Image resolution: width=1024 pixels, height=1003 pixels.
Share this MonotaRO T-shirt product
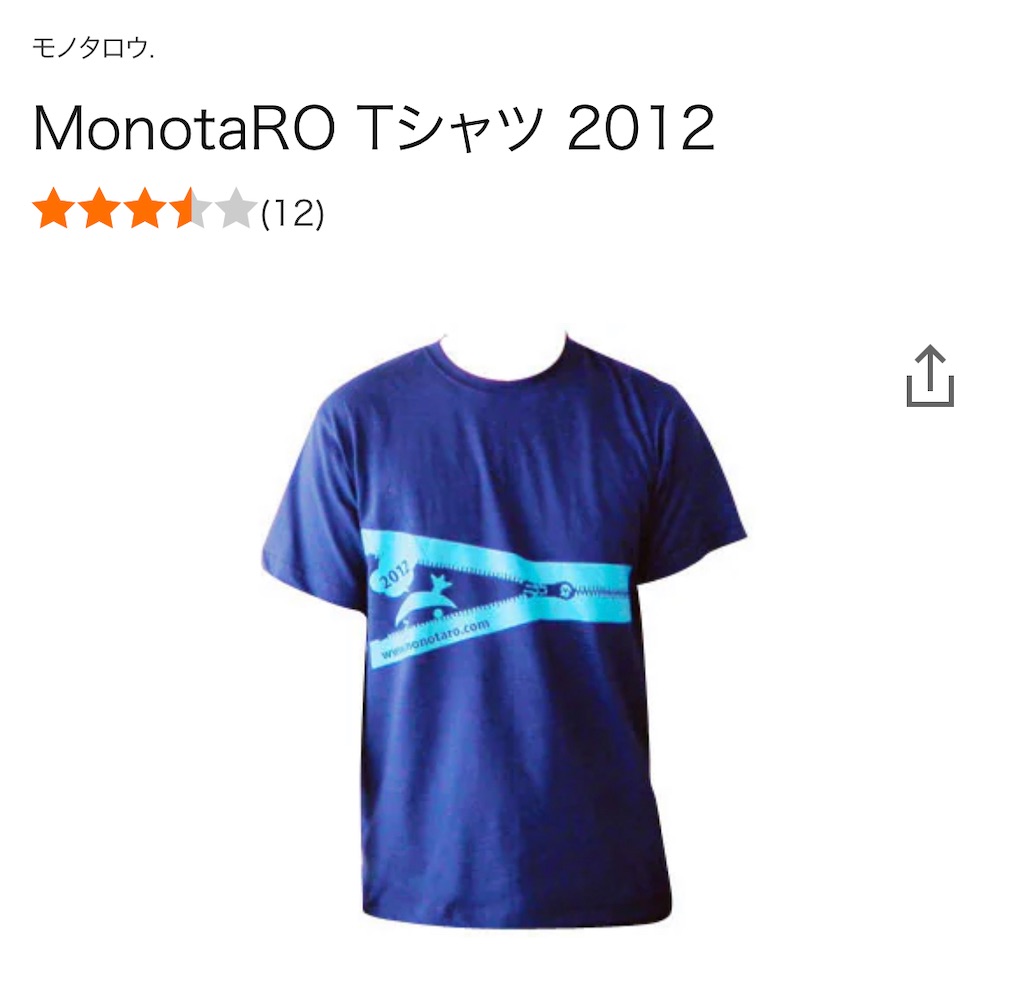tap(930, 377)
